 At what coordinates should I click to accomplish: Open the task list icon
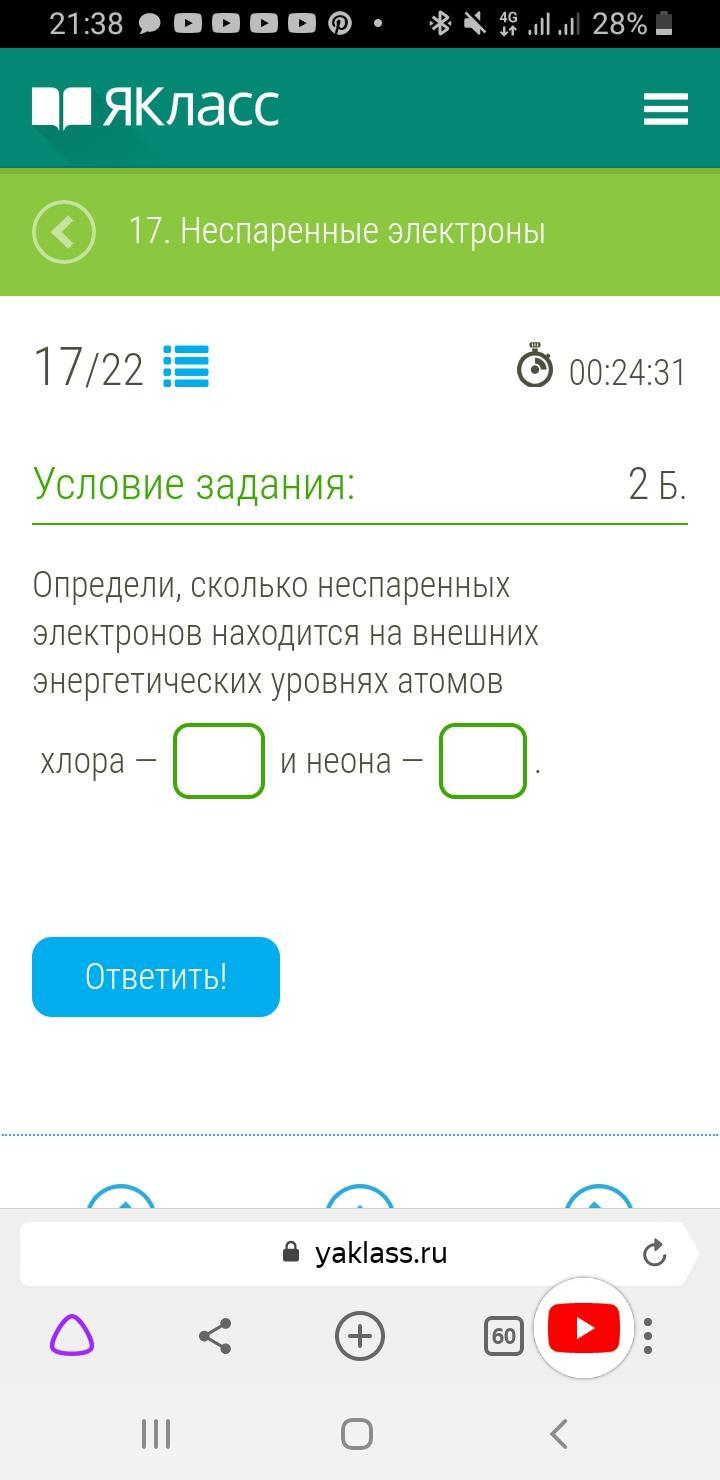(x=186, y=367)
